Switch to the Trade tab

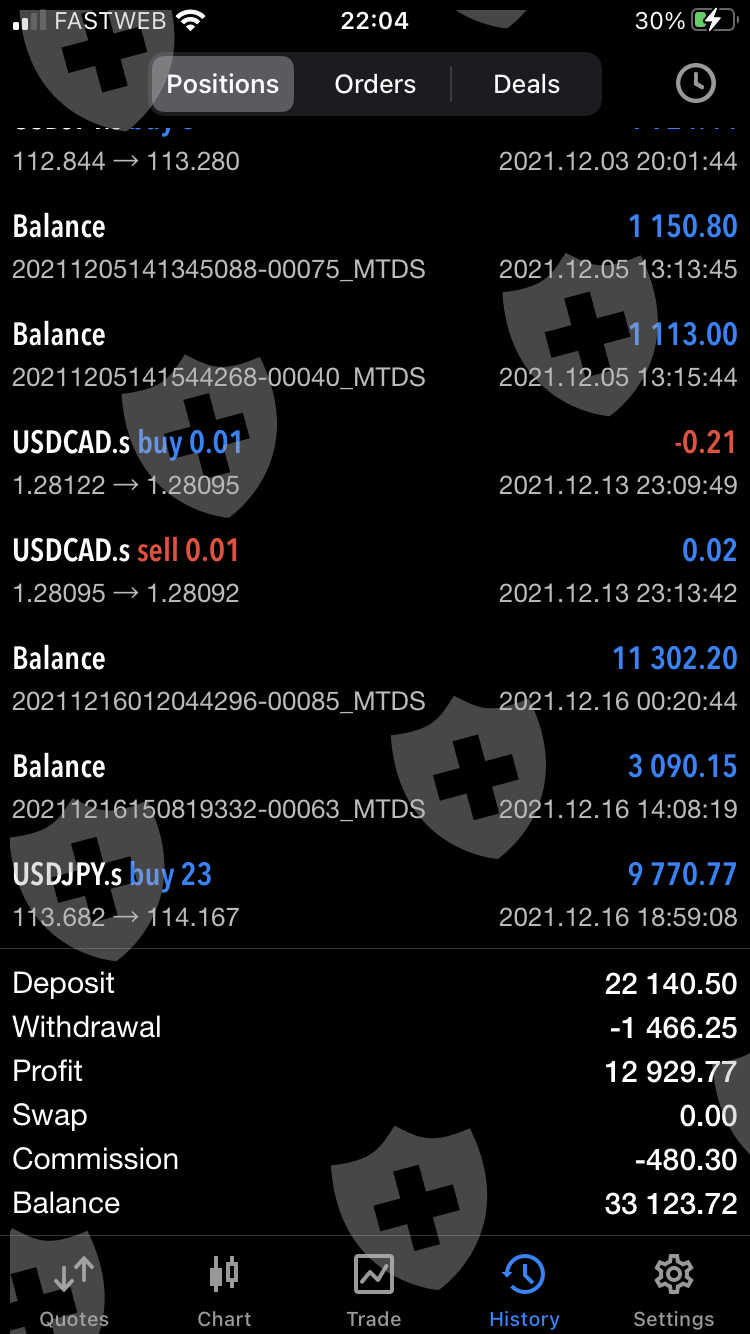pyautogui.click(x=374, y=1290)
